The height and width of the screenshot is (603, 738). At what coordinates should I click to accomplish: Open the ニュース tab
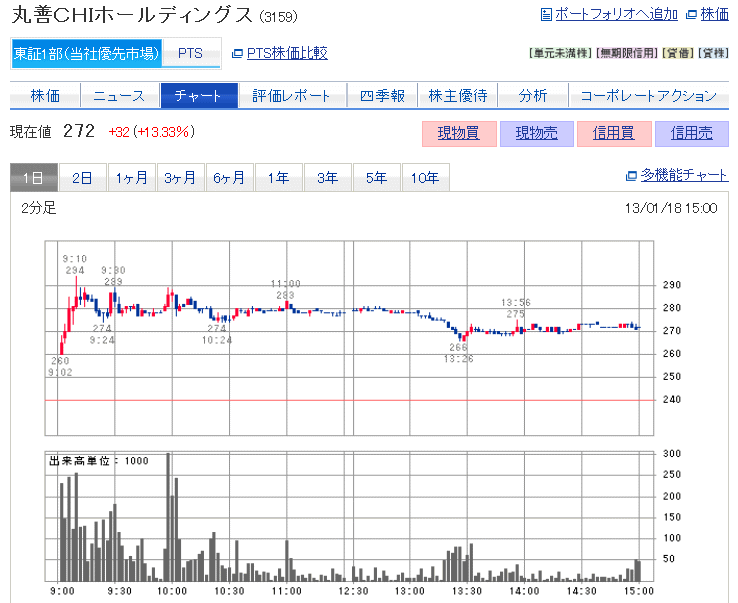120,96
